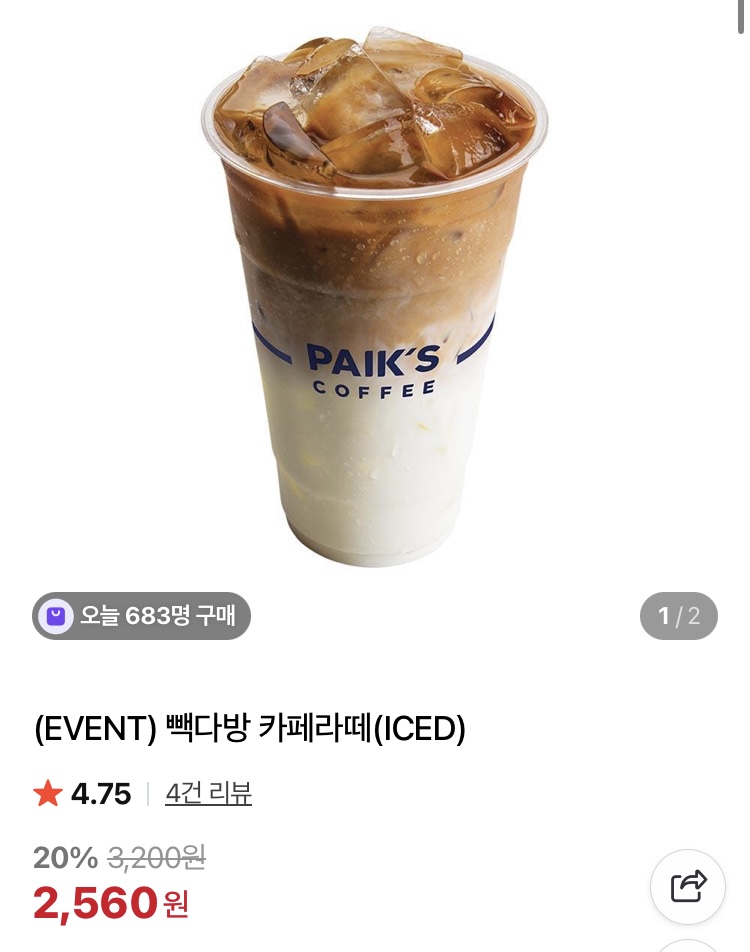Share this Paik's cafe latte product

coord(688,886)
